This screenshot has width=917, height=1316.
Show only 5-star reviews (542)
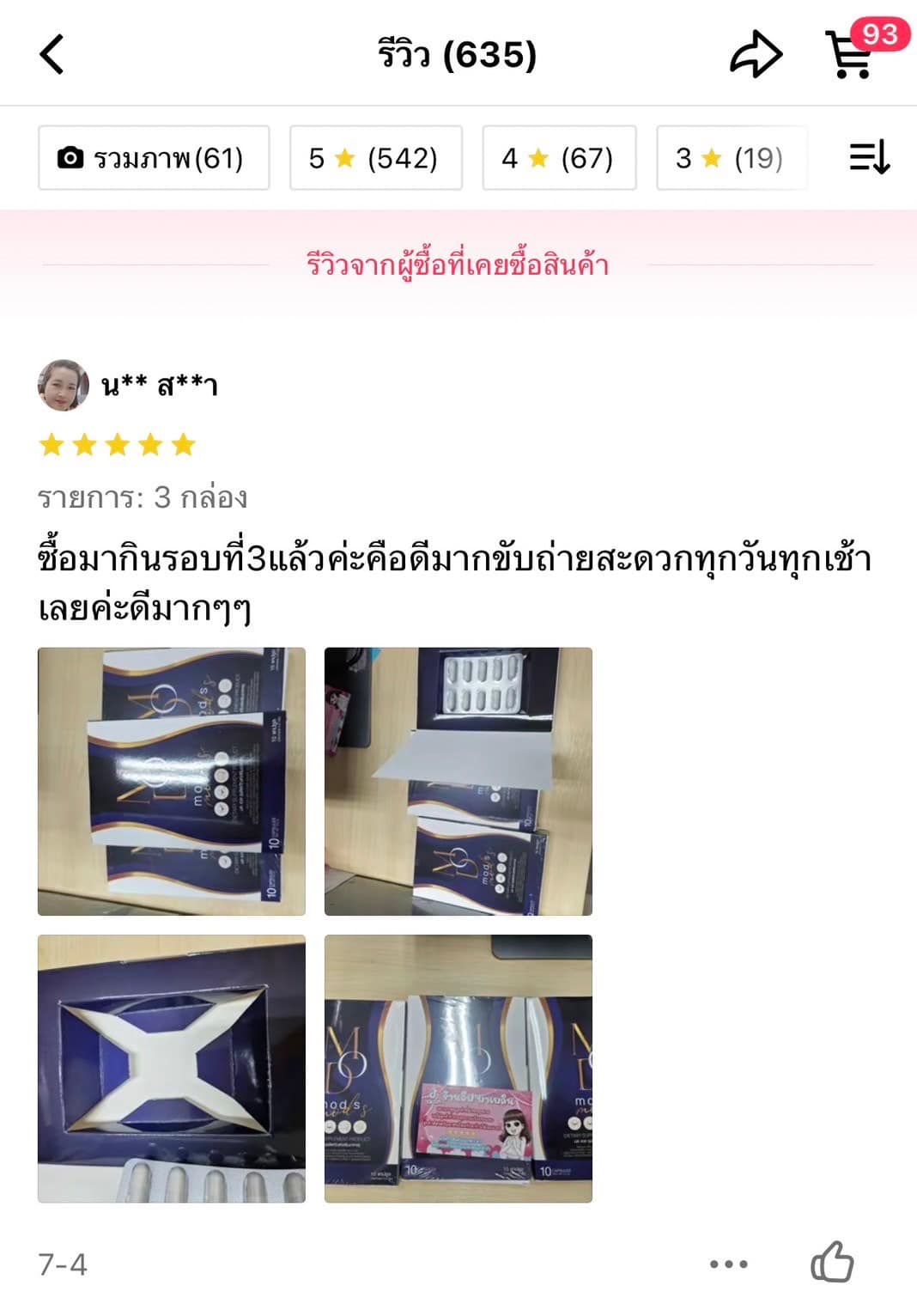click(x=375, y=158)
